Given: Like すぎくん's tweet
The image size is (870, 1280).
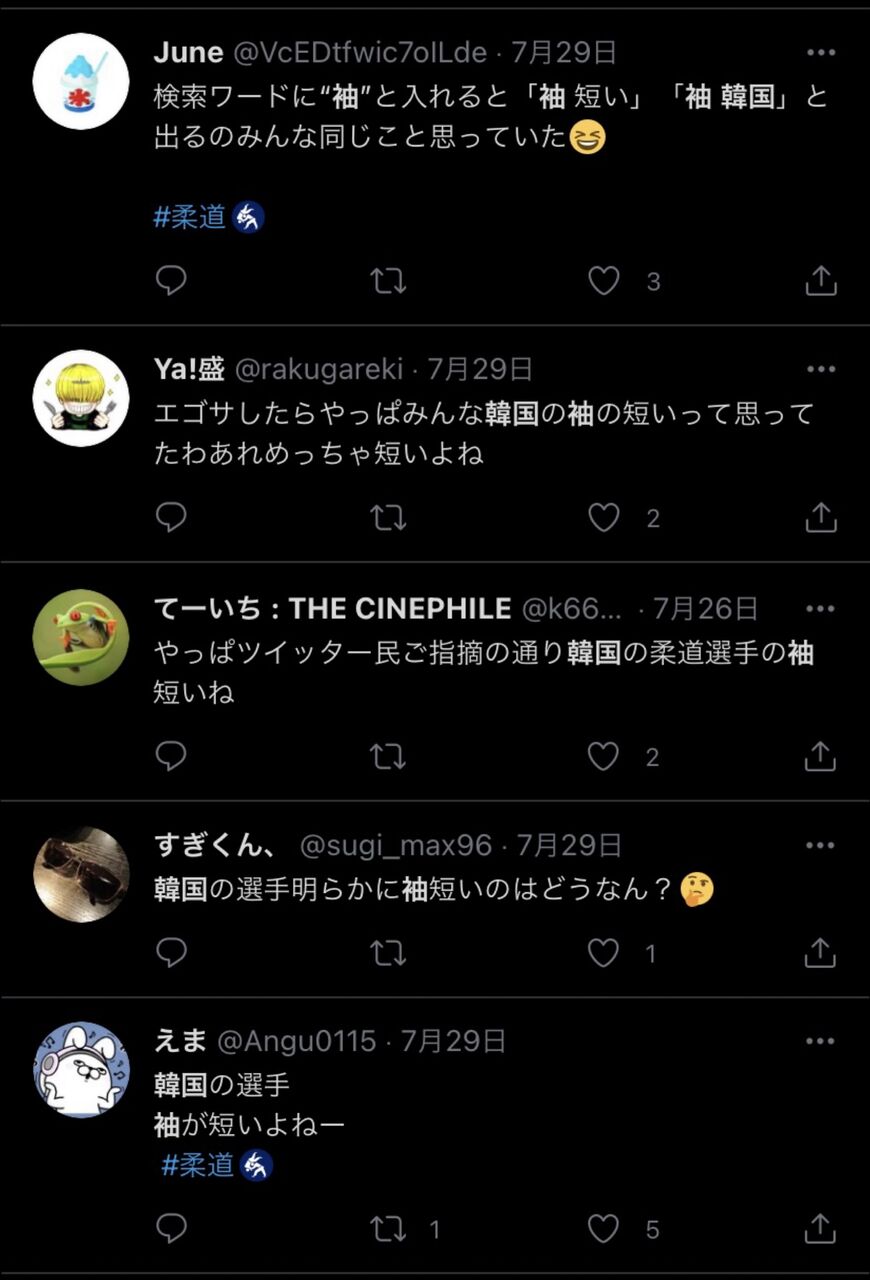Looking at the screenshot, I should (x=603, y=954).
